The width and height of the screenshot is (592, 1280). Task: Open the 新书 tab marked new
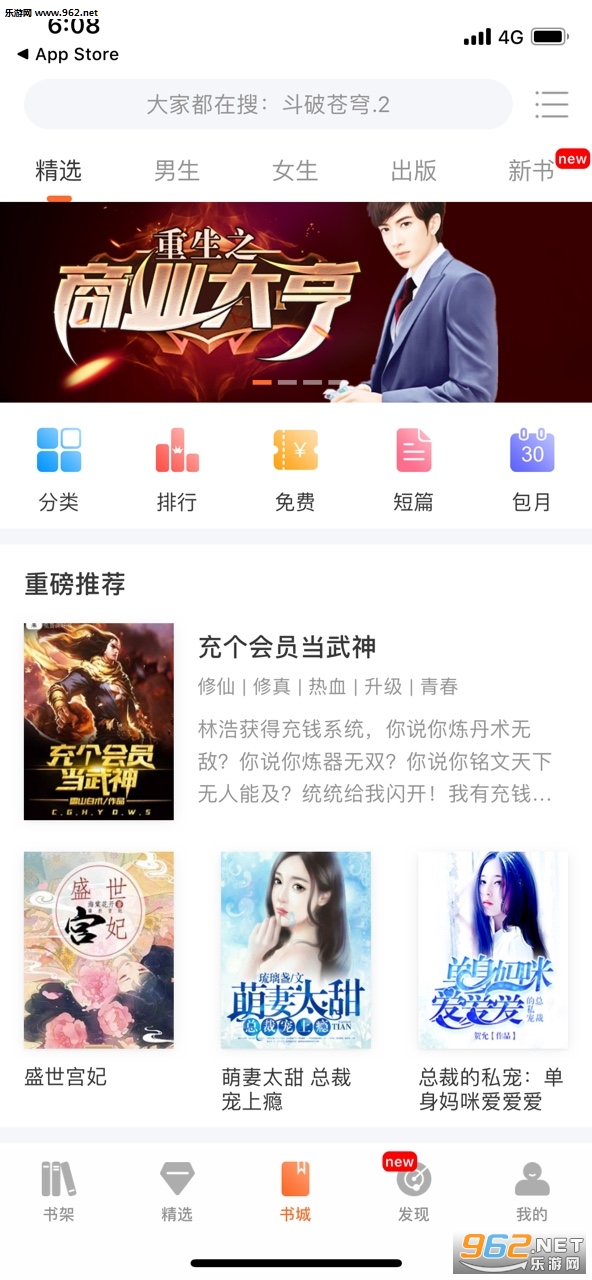(532, 171)
